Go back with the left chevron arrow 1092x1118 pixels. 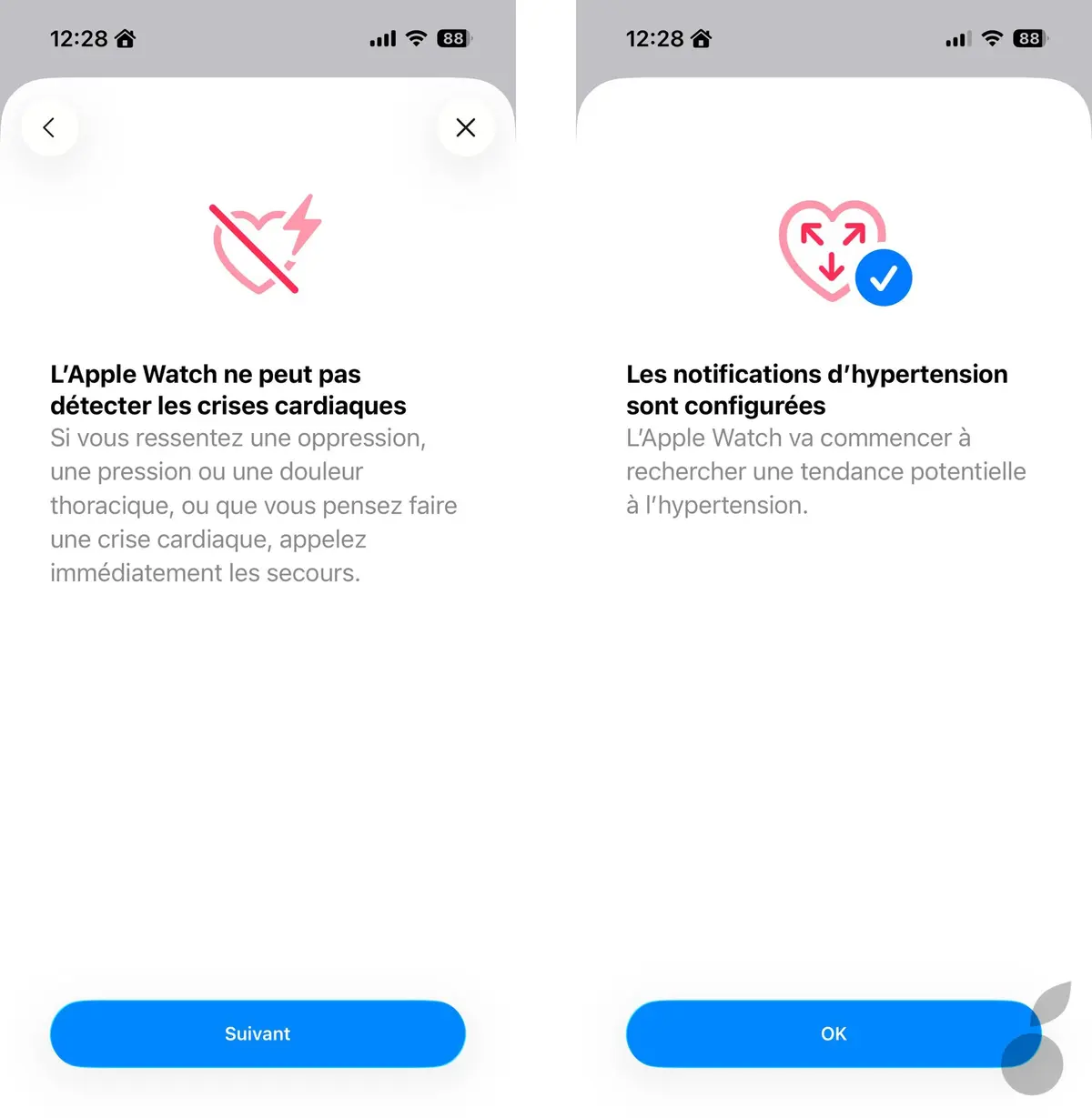point(50,127)
